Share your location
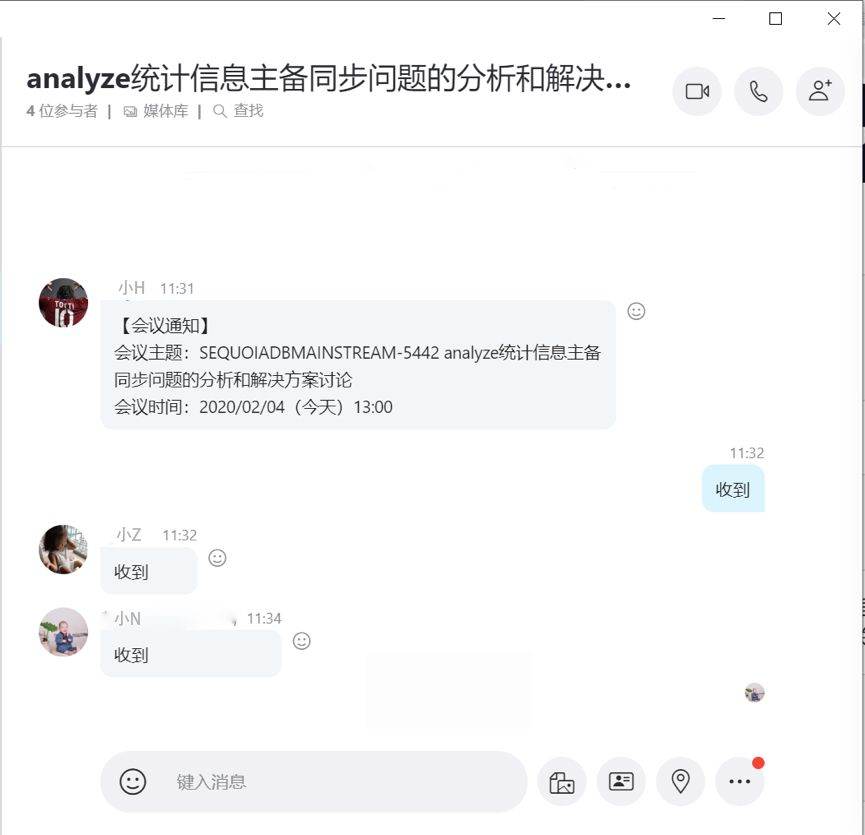 click(x=680, y=782)
